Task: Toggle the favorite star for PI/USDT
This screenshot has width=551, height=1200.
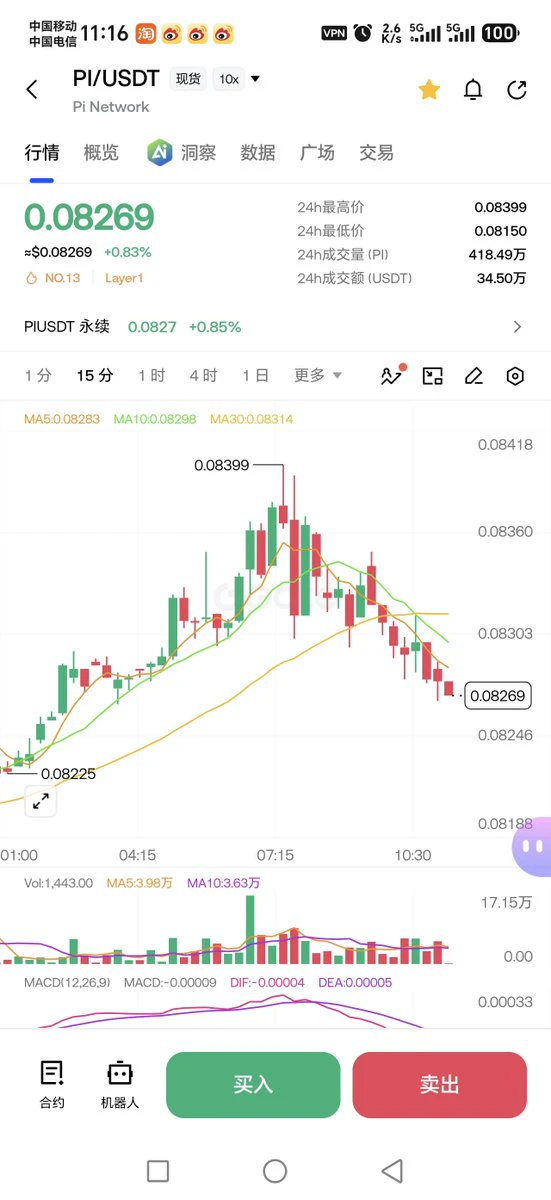Action: (429, 90)
